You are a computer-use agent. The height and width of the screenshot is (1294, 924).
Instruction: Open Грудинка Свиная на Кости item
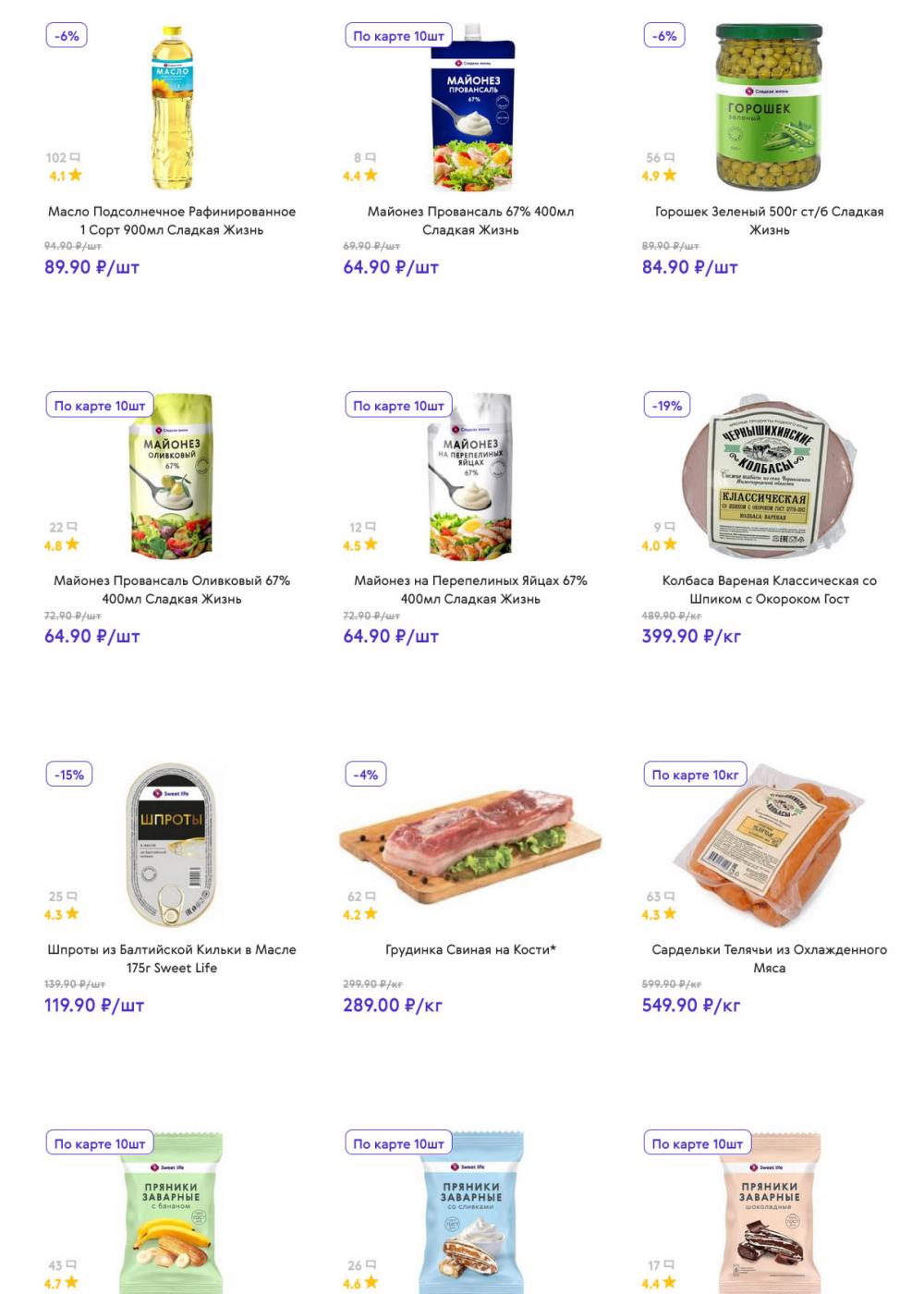tap(470, 949)
